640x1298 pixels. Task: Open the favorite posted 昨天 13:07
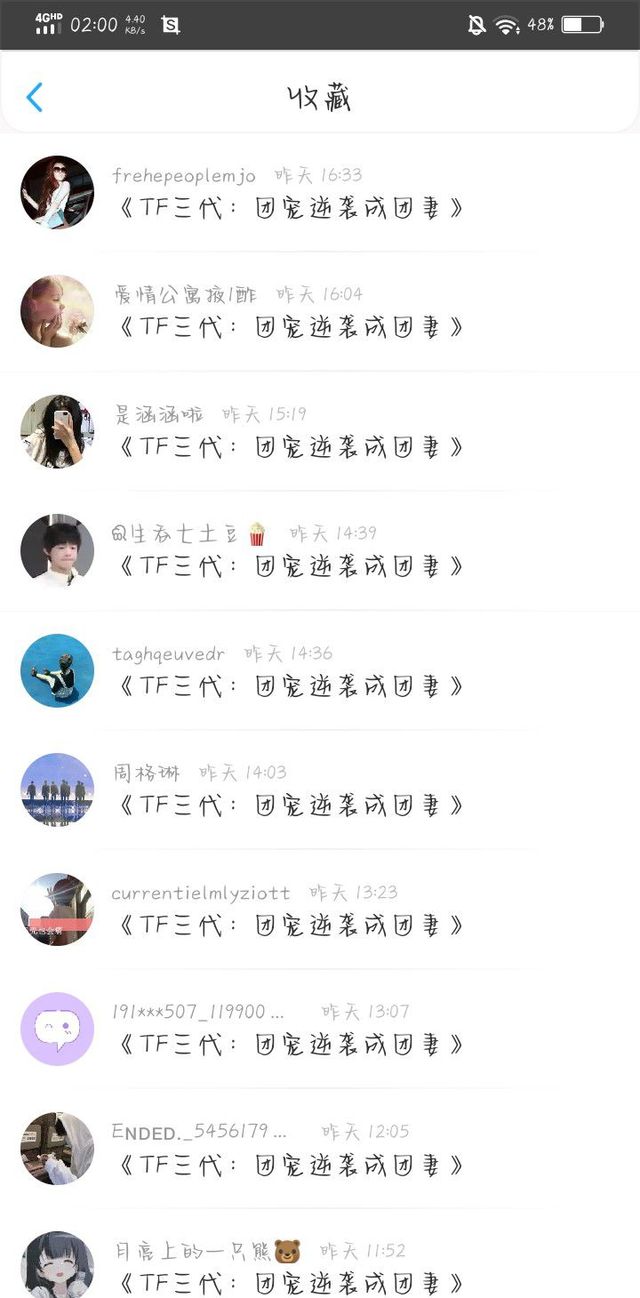pyautogui.click(x=290, y=1044)
